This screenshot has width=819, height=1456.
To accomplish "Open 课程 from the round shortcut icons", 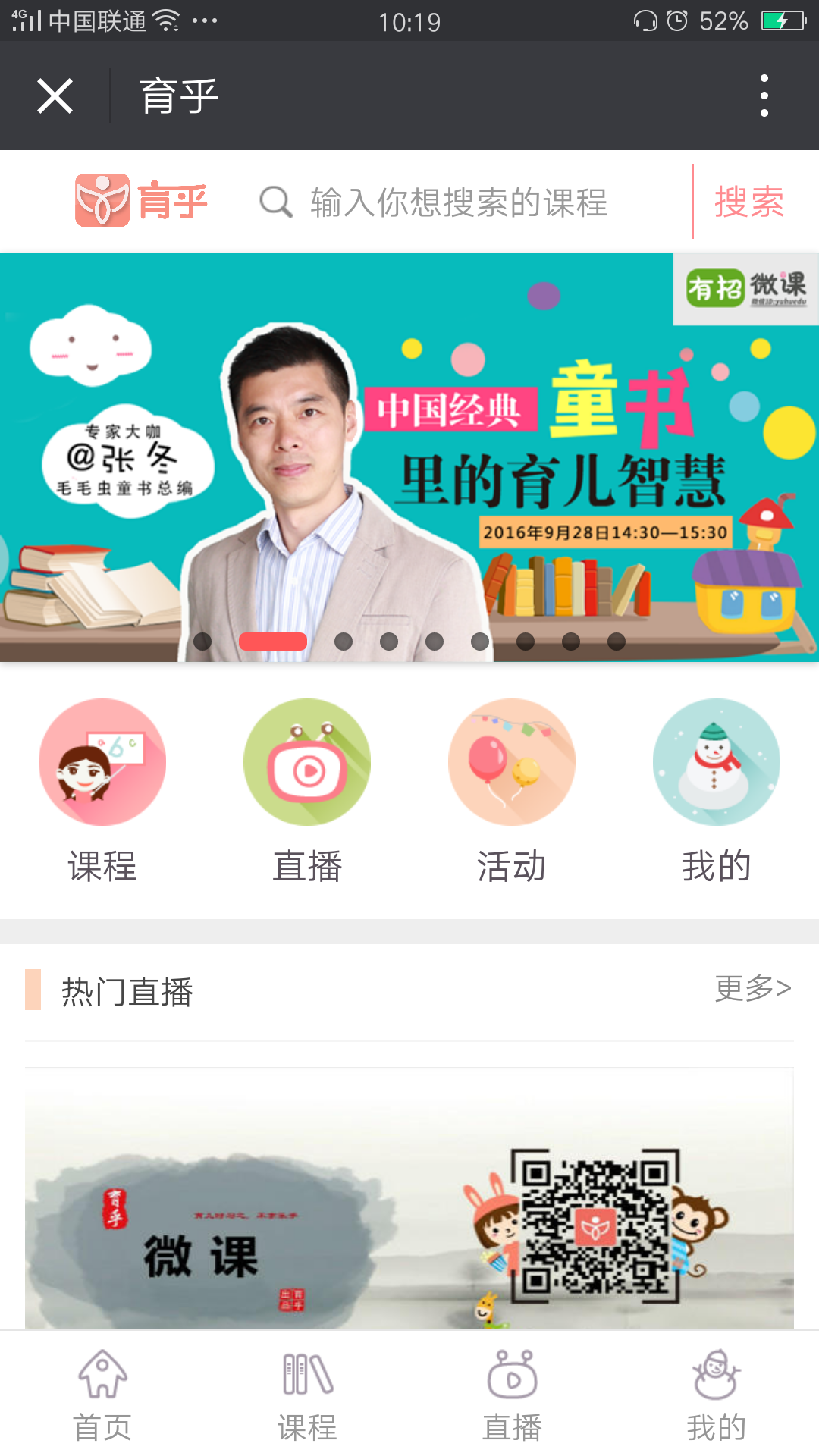I will (x=102, y=762).
